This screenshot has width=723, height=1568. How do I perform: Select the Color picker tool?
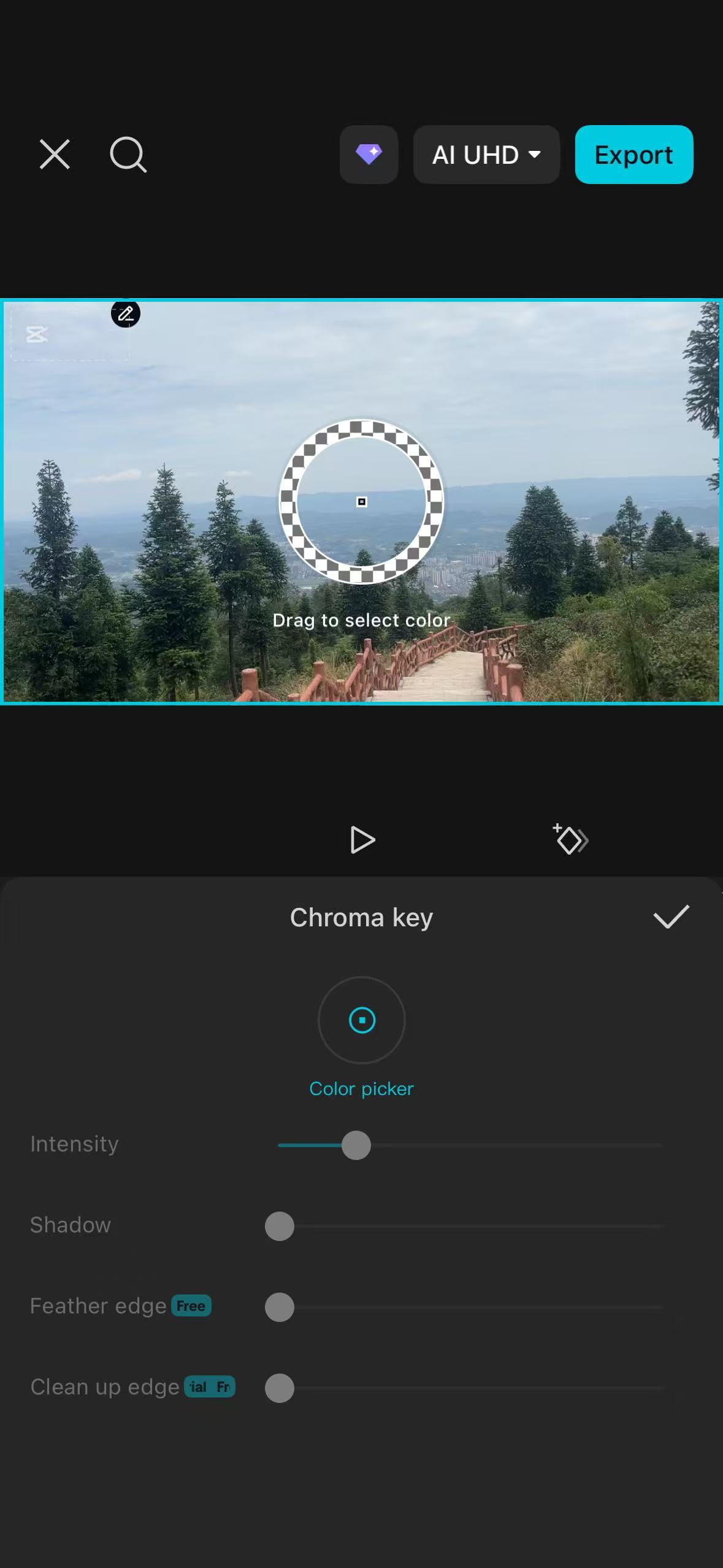[x=362, y=1020]
